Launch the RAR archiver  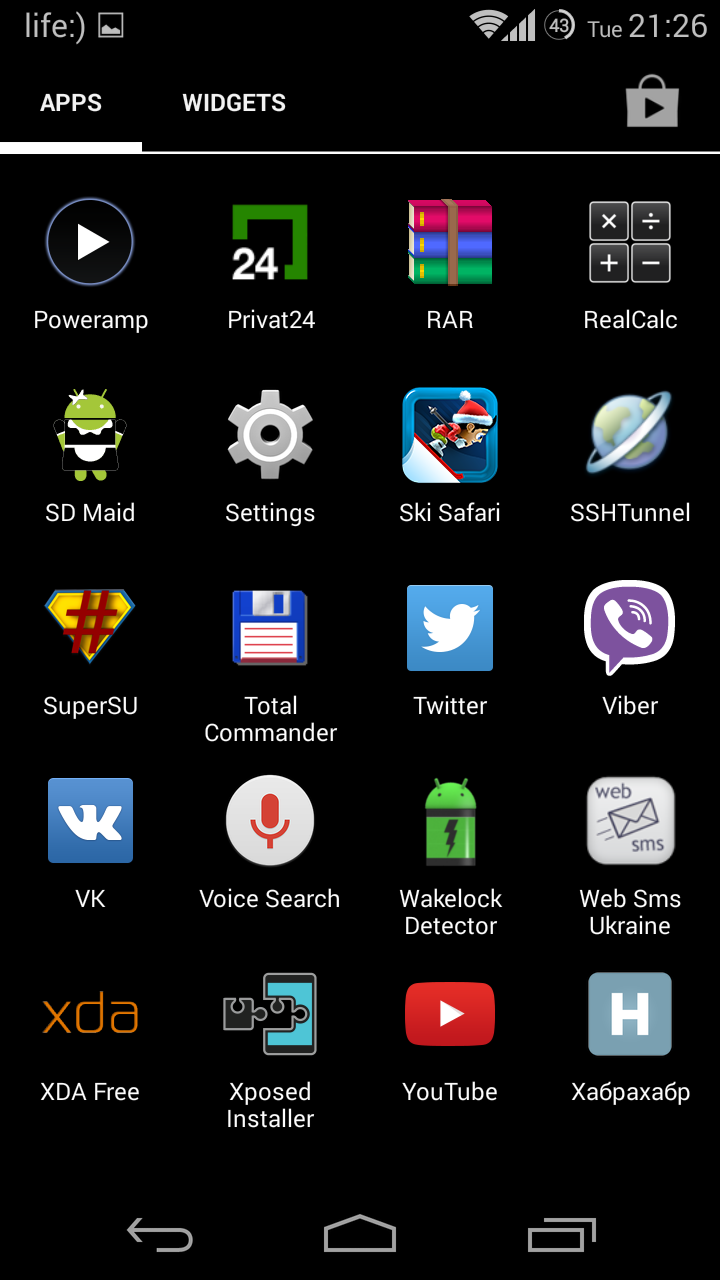point(450,243)
